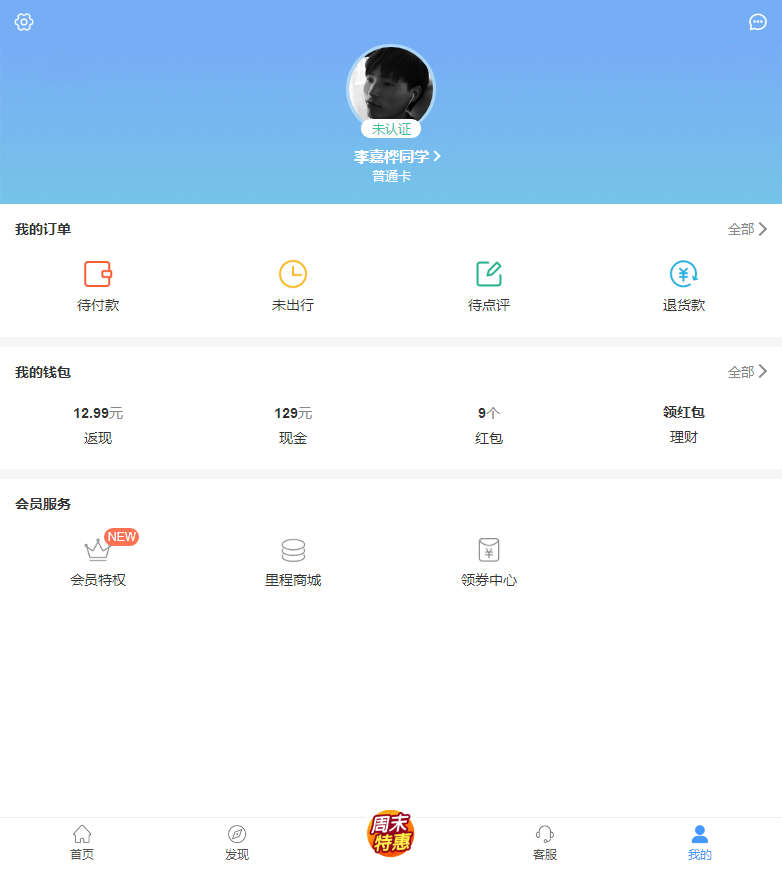The image size is (782, 870).
Task: Open the settings gear icon
Action: pos(24,22)
